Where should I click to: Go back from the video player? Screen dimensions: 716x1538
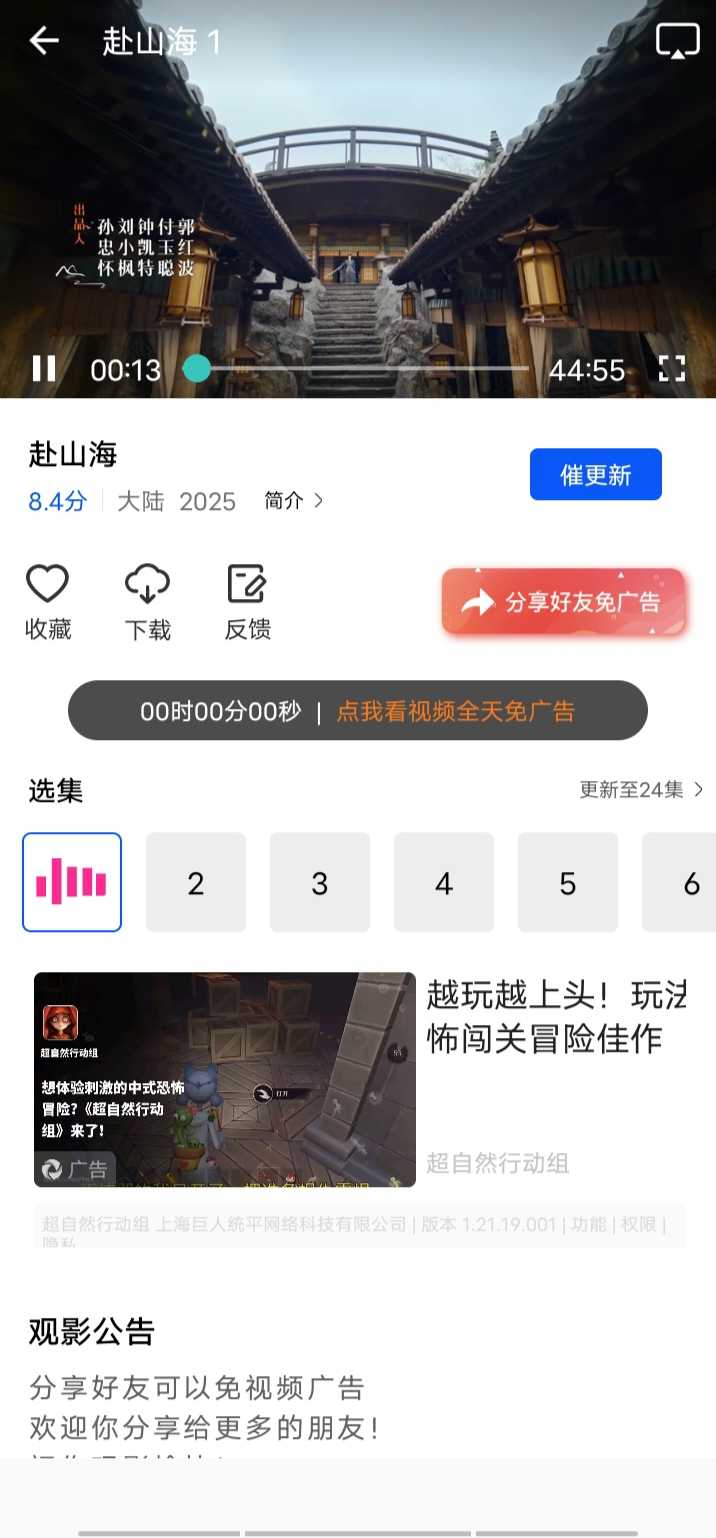click(x=44, y=41)
